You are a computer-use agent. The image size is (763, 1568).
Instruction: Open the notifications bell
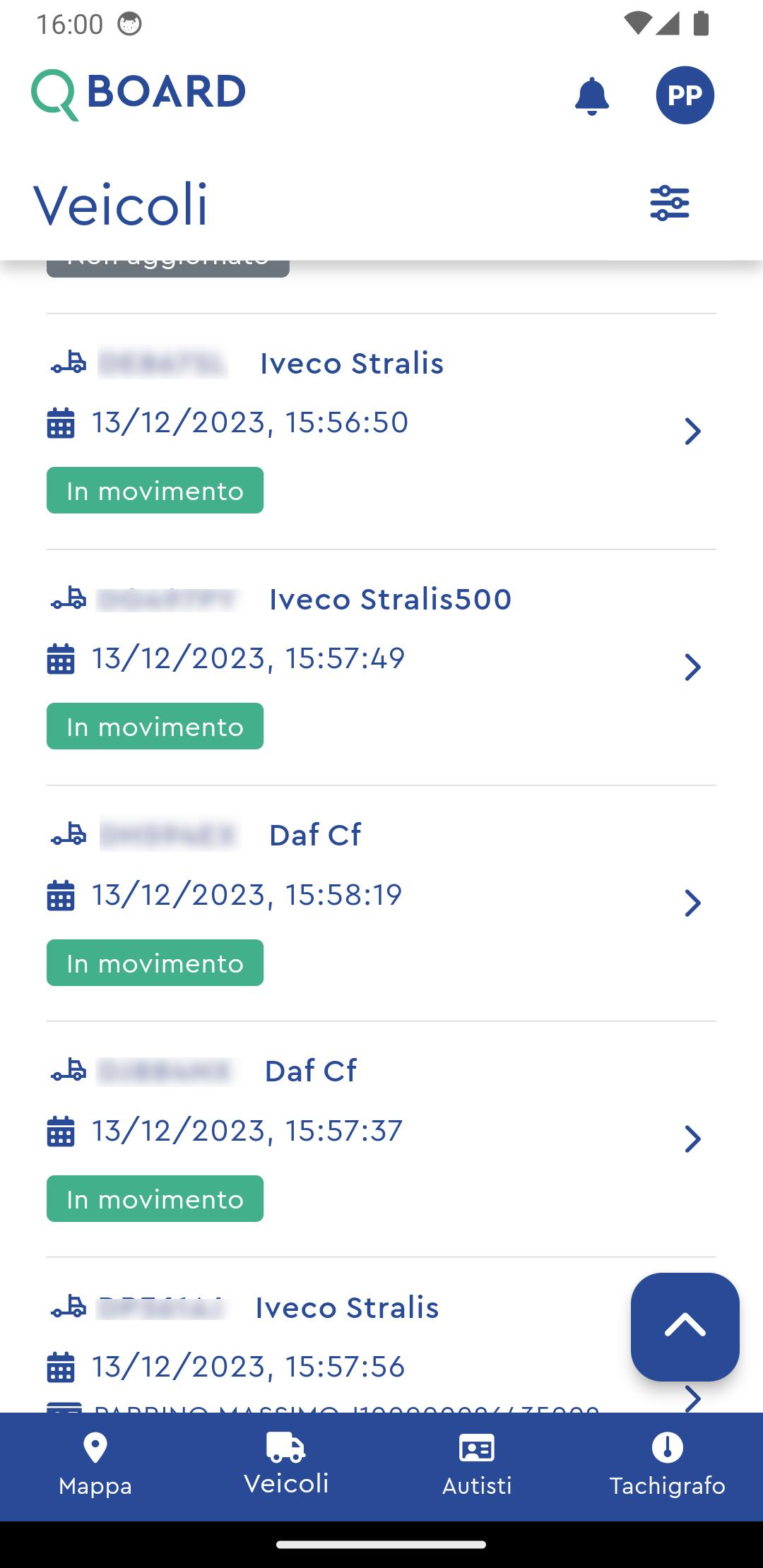point(592,96)
